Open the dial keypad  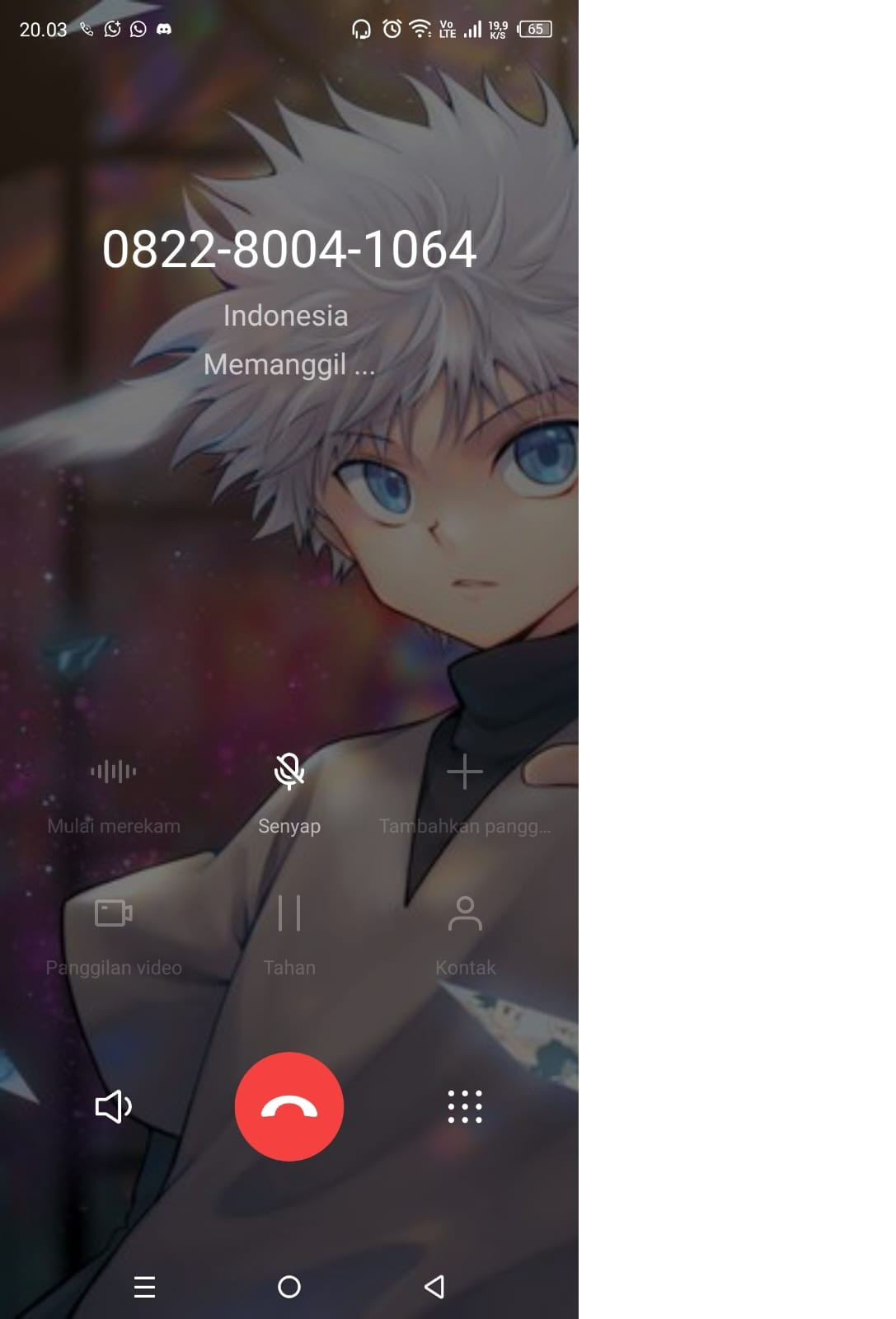coord(465,1106)
